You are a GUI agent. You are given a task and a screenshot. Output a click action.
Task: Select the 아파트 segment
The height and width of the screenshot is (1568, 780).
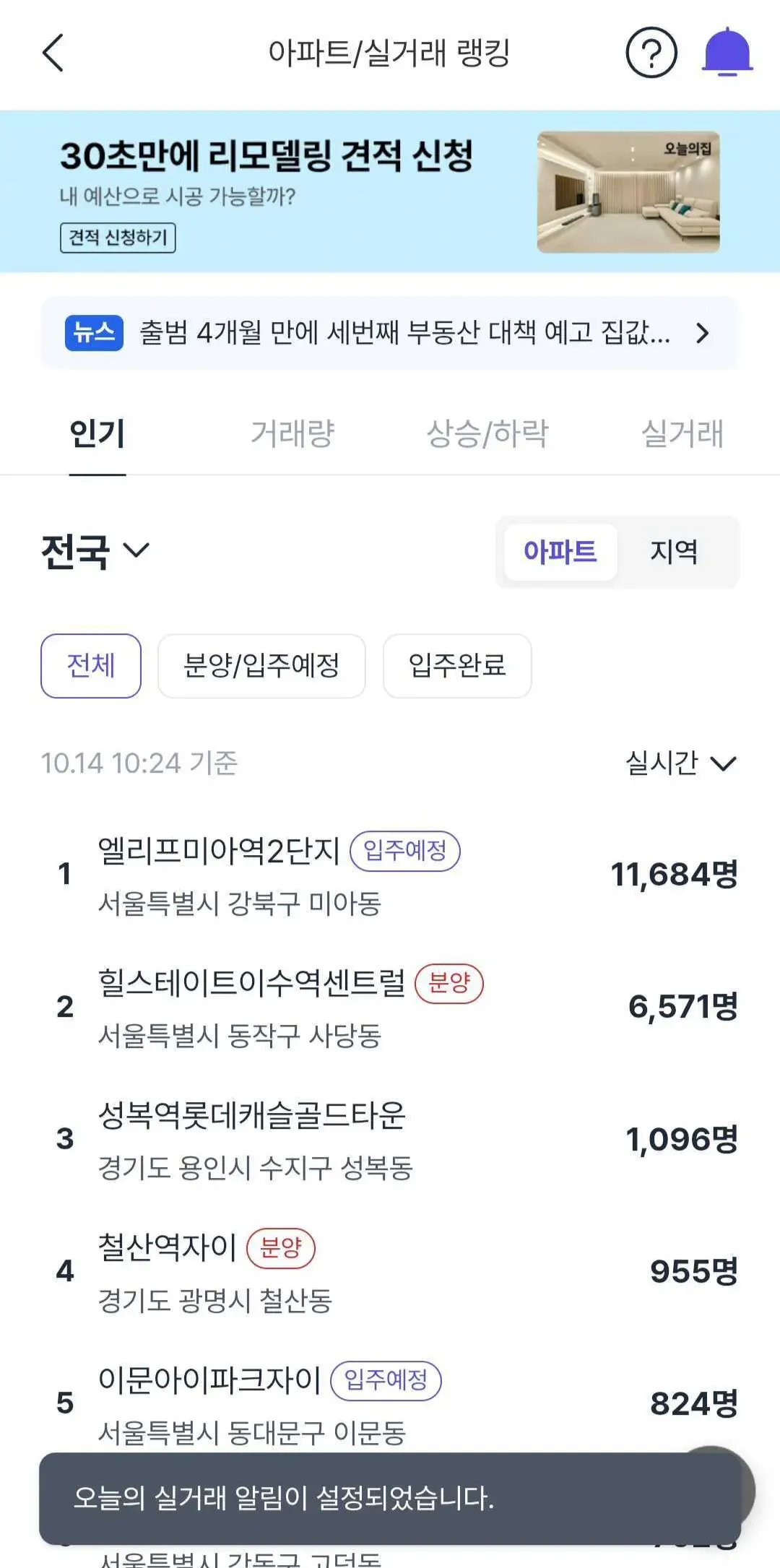(560, 552)
